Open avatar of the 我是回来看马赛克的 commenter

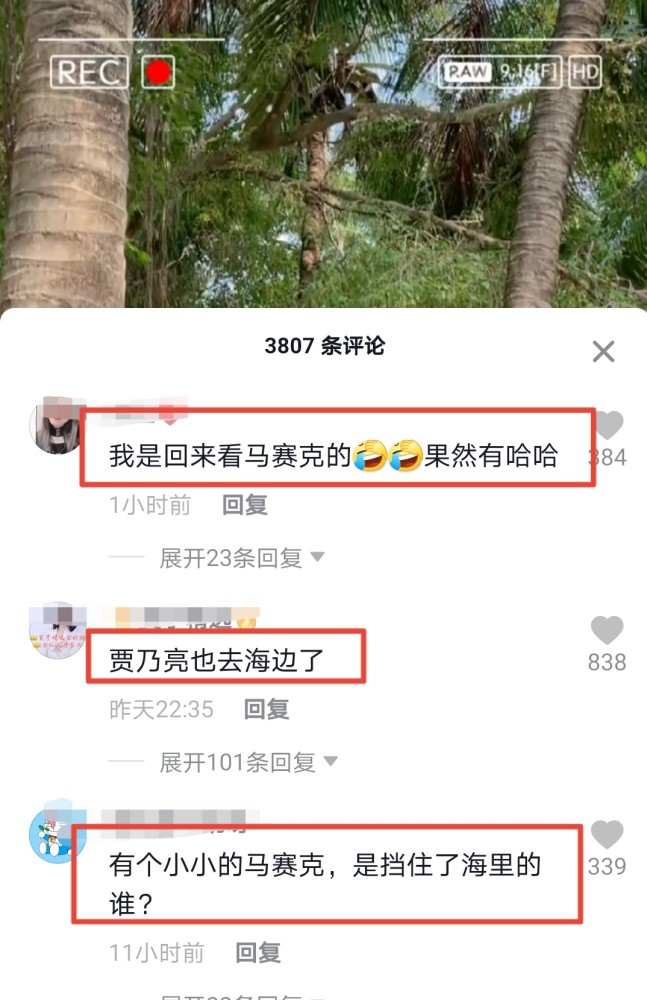(58, 425)
